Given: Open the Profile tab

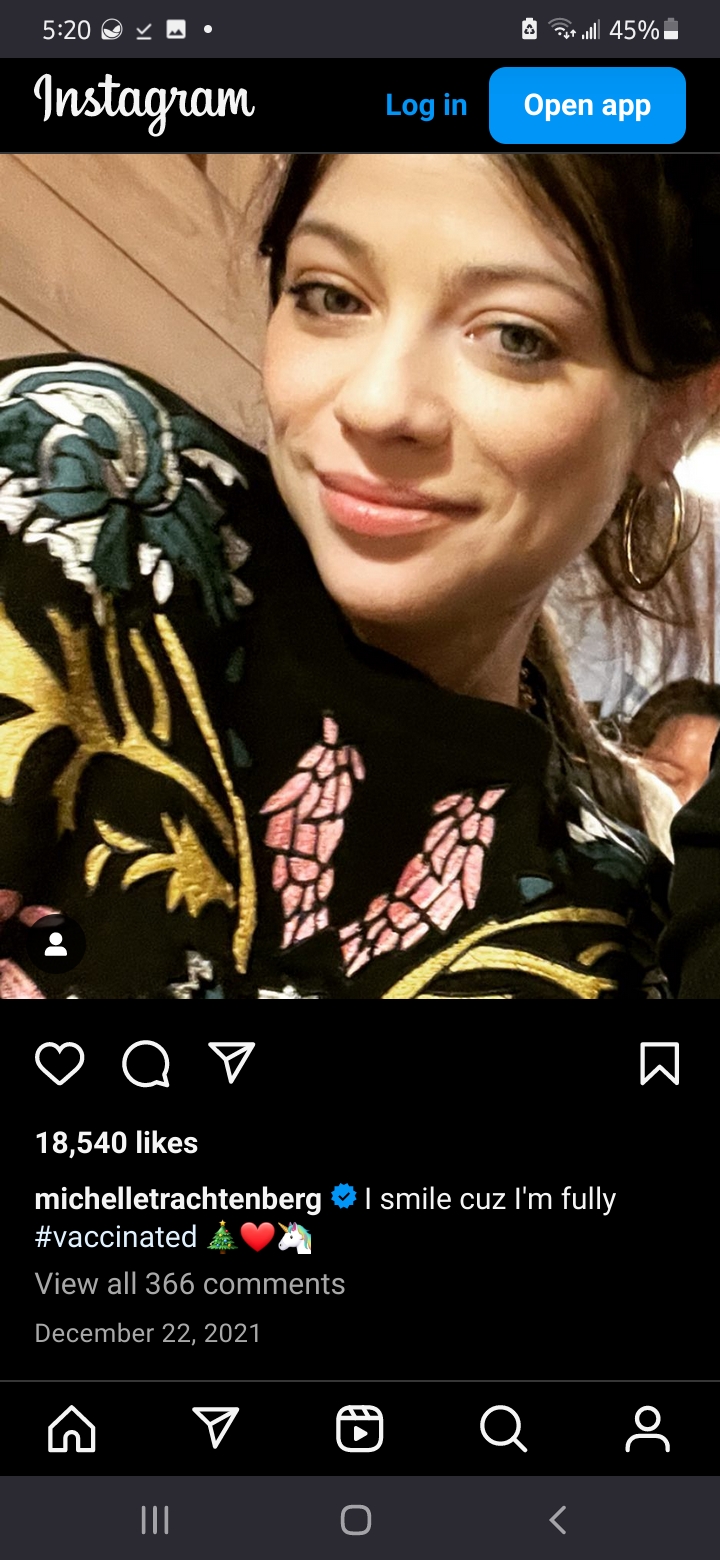Looking at the screenshot, I should (648, 1429).
